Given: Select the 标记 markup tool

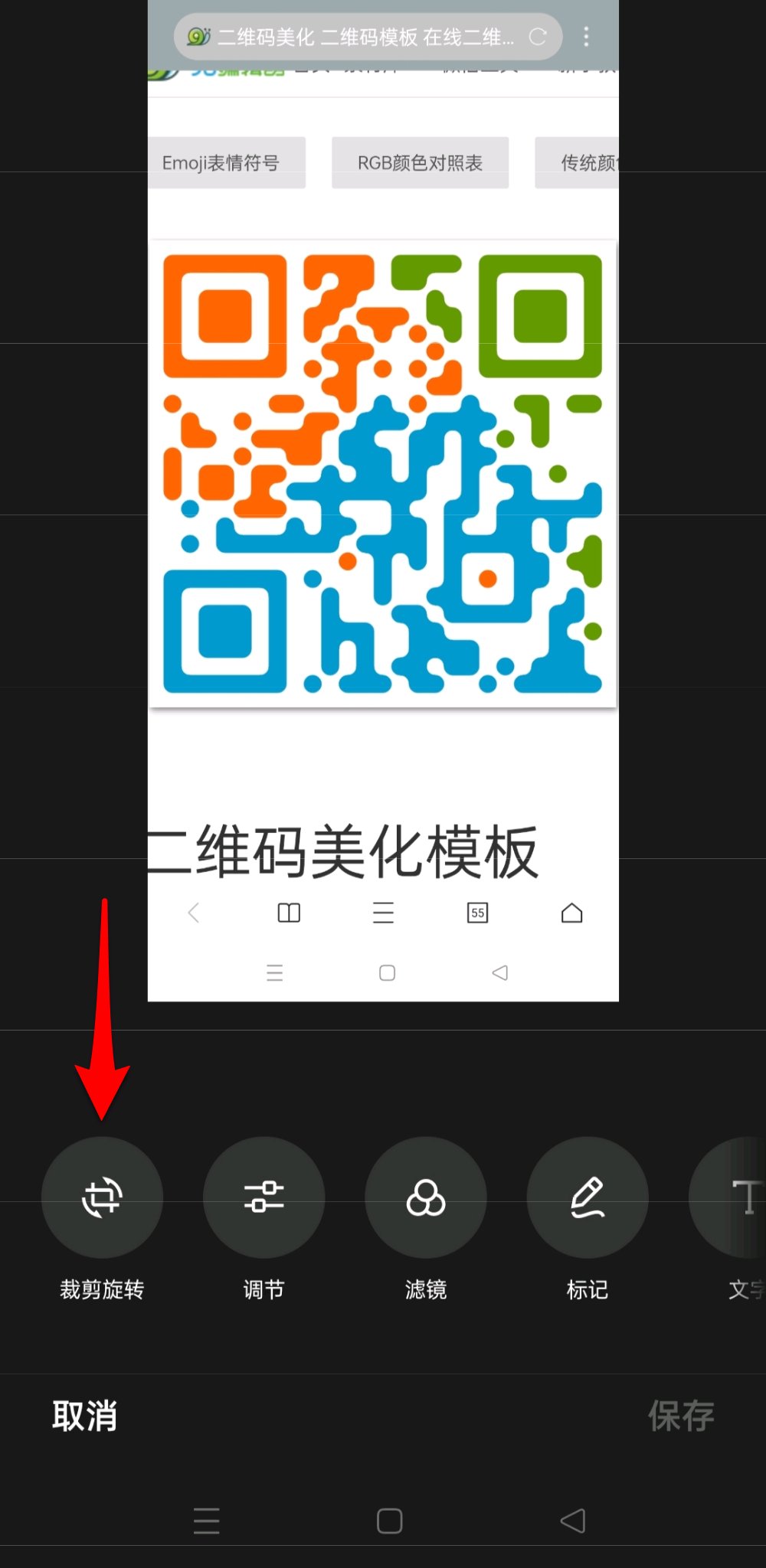Looking at the screenshot, I should tap(588, 1197).
